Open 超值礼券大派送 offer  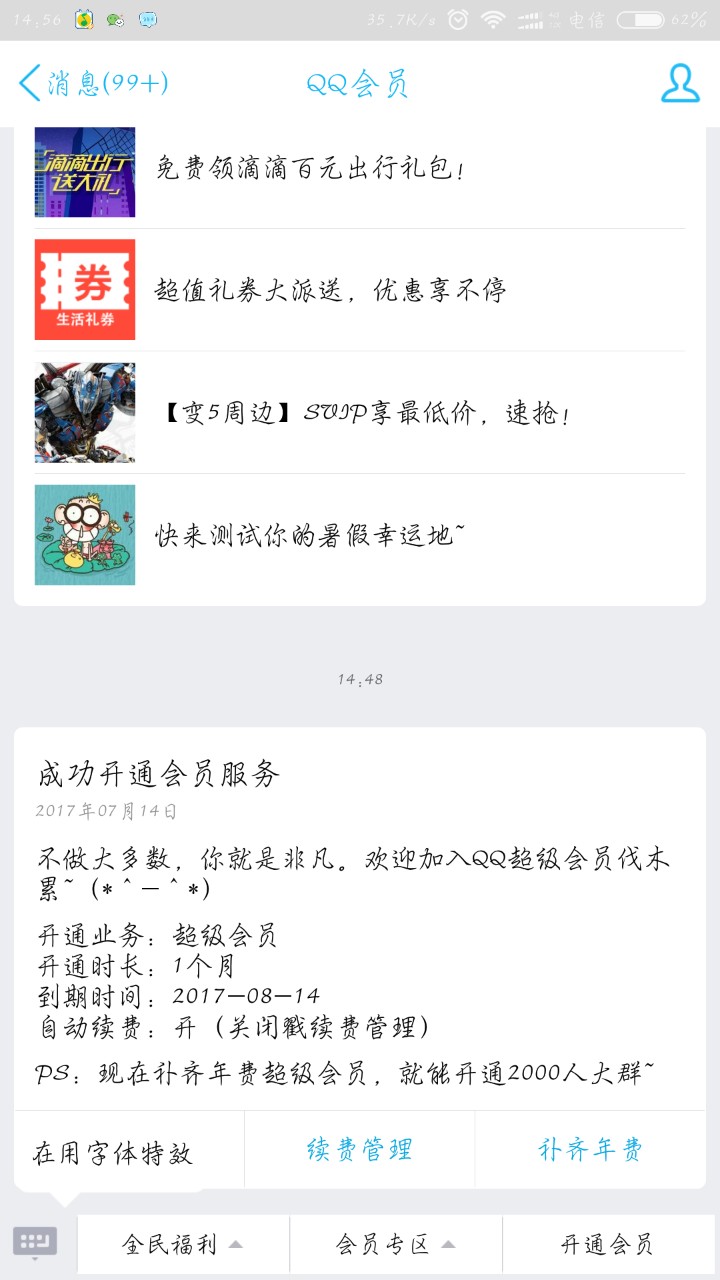point(360,290)
